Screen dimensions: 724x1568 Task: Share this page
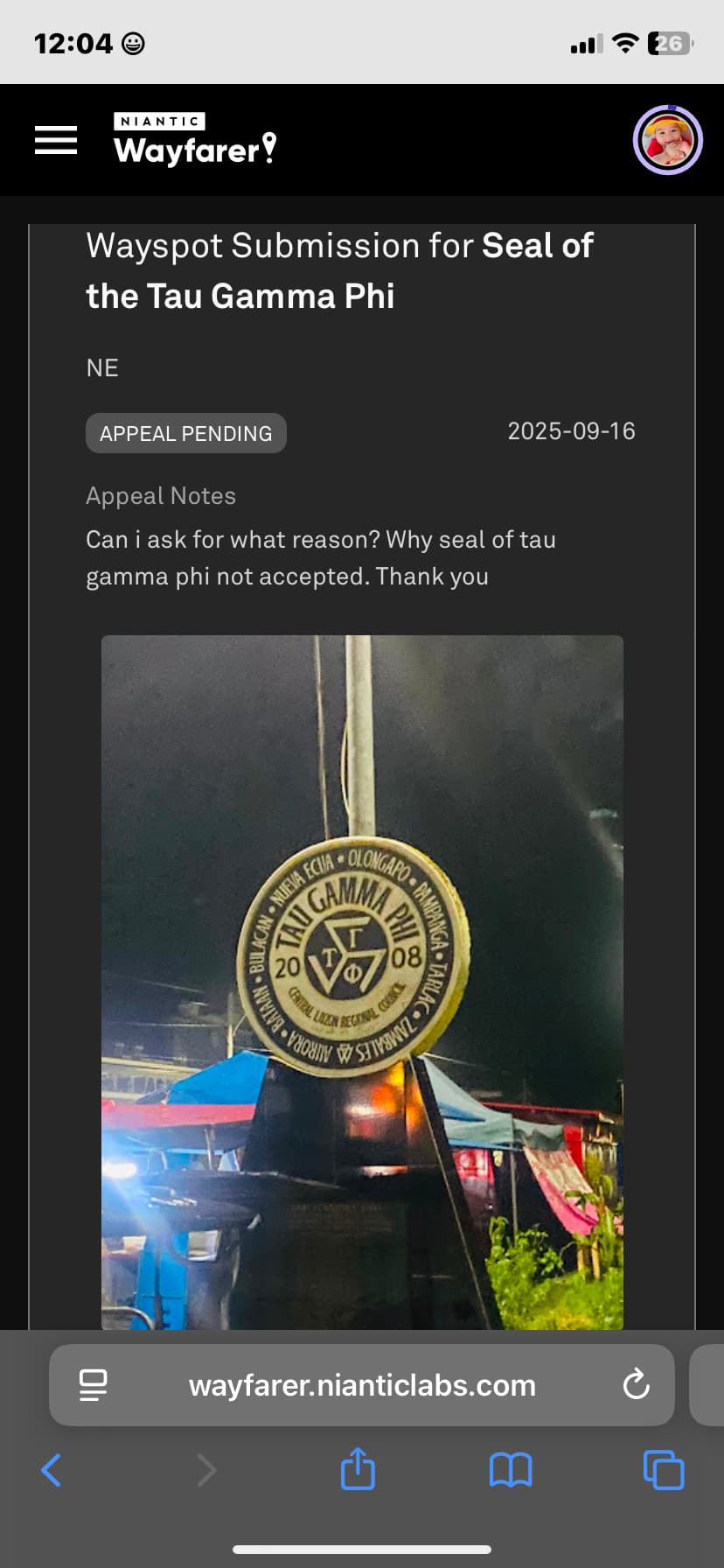pyautogui.click(x=358, y=1469)
